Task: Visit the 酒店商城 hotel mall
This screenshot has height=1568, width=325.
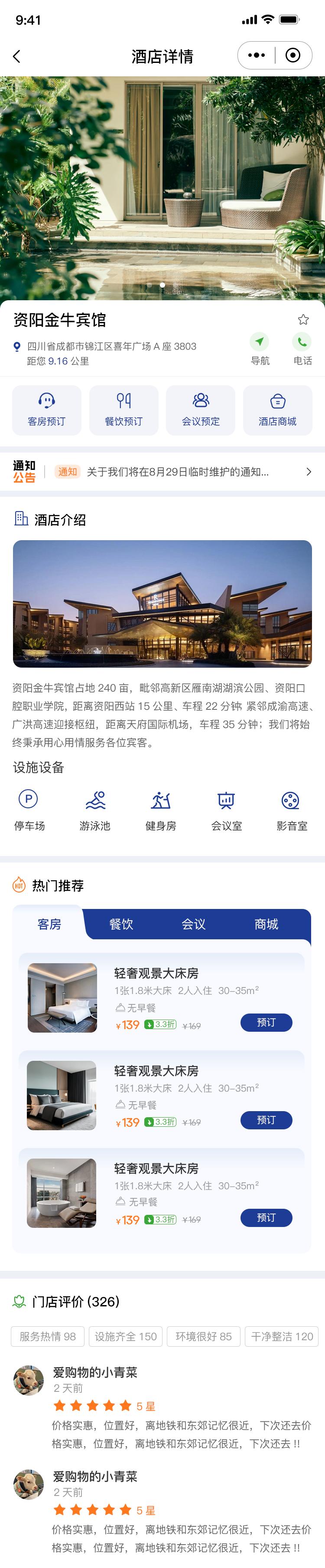Action: pyautogui.click(x=278, y=410)
